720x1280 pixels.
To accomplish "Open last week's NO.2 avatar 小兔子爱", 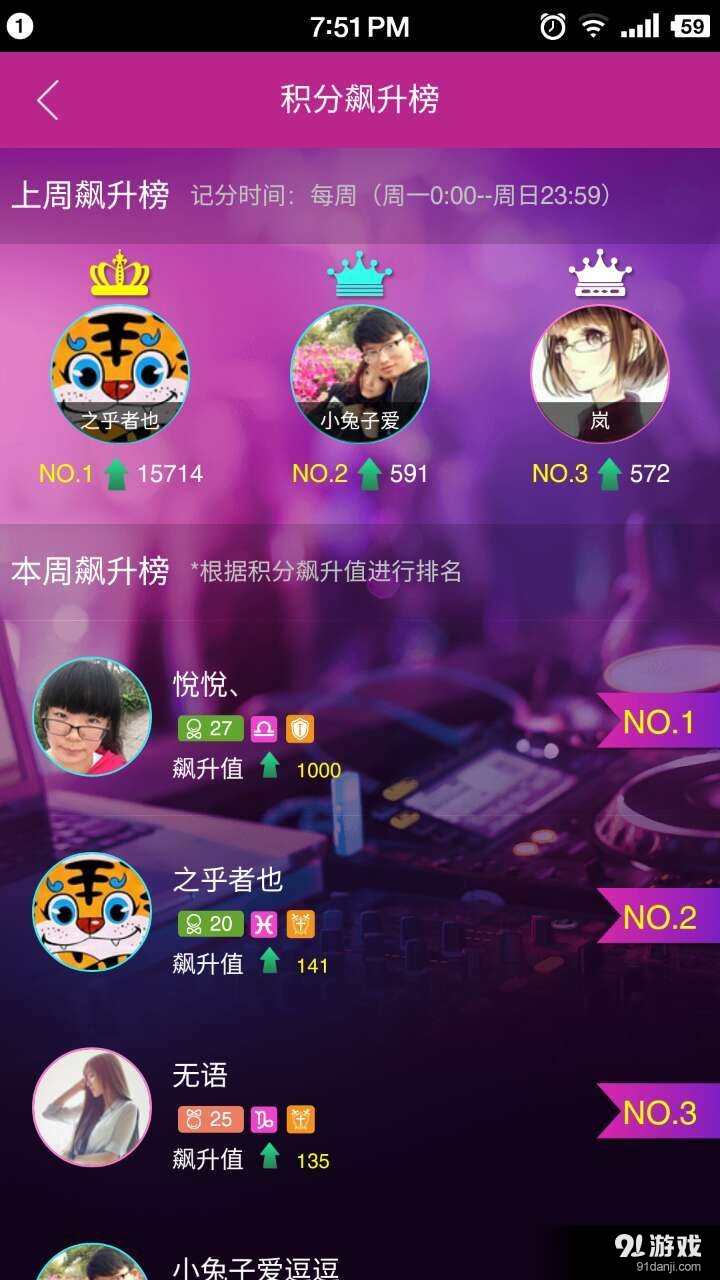I will (x=360, y=374).
